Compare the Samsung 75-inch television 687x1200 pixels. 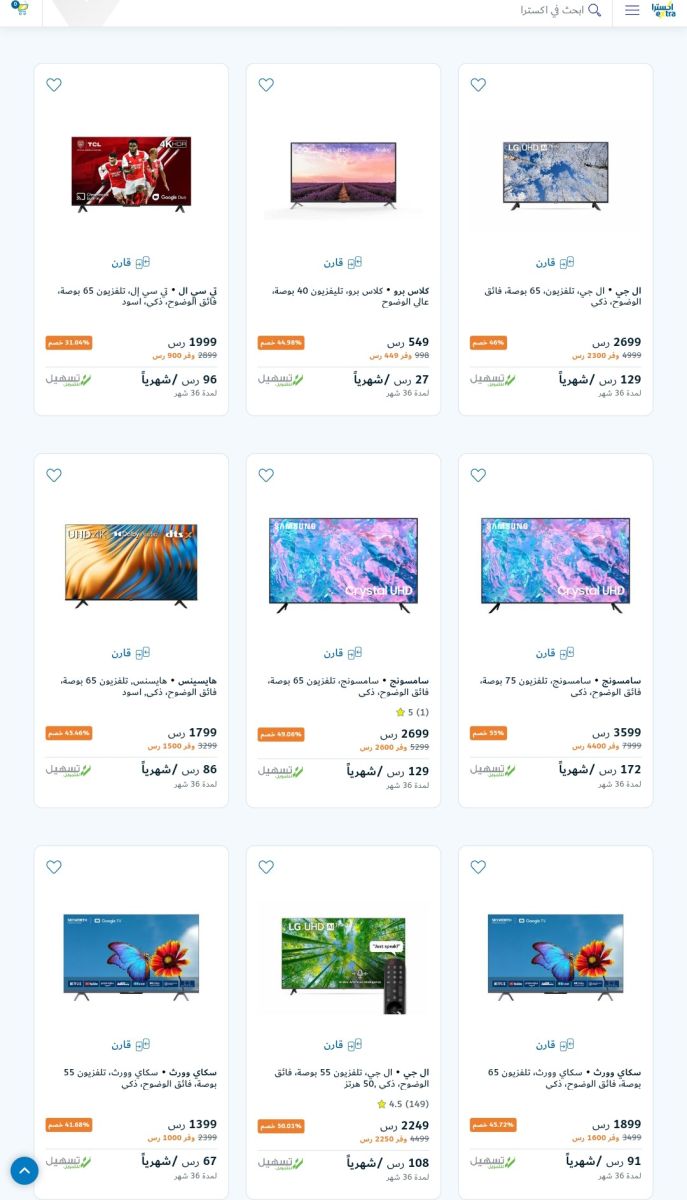554,653
